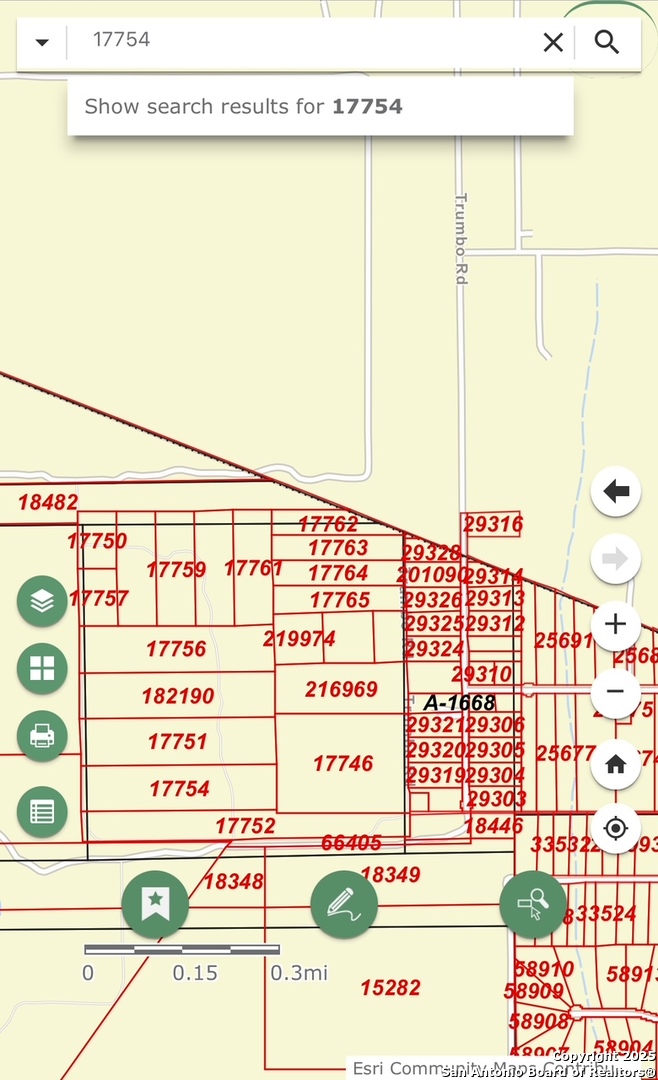Go to previous map extent arrow
This screenshot has height=1080, width=658.
point(616,491)
